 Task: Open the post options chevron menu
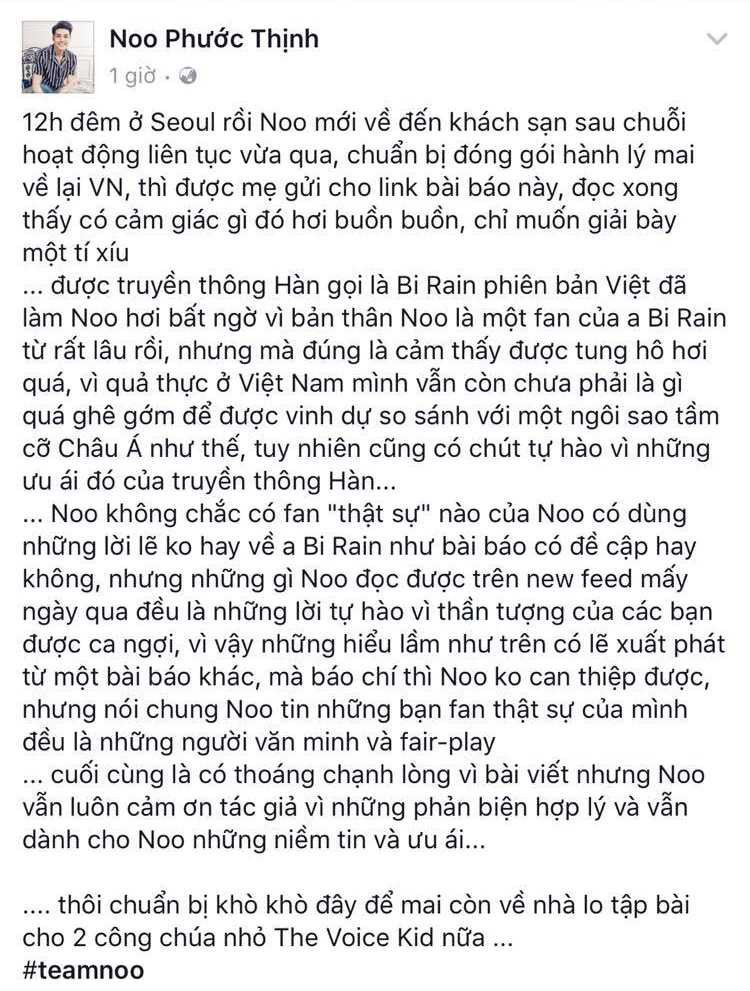pos(717,40)
